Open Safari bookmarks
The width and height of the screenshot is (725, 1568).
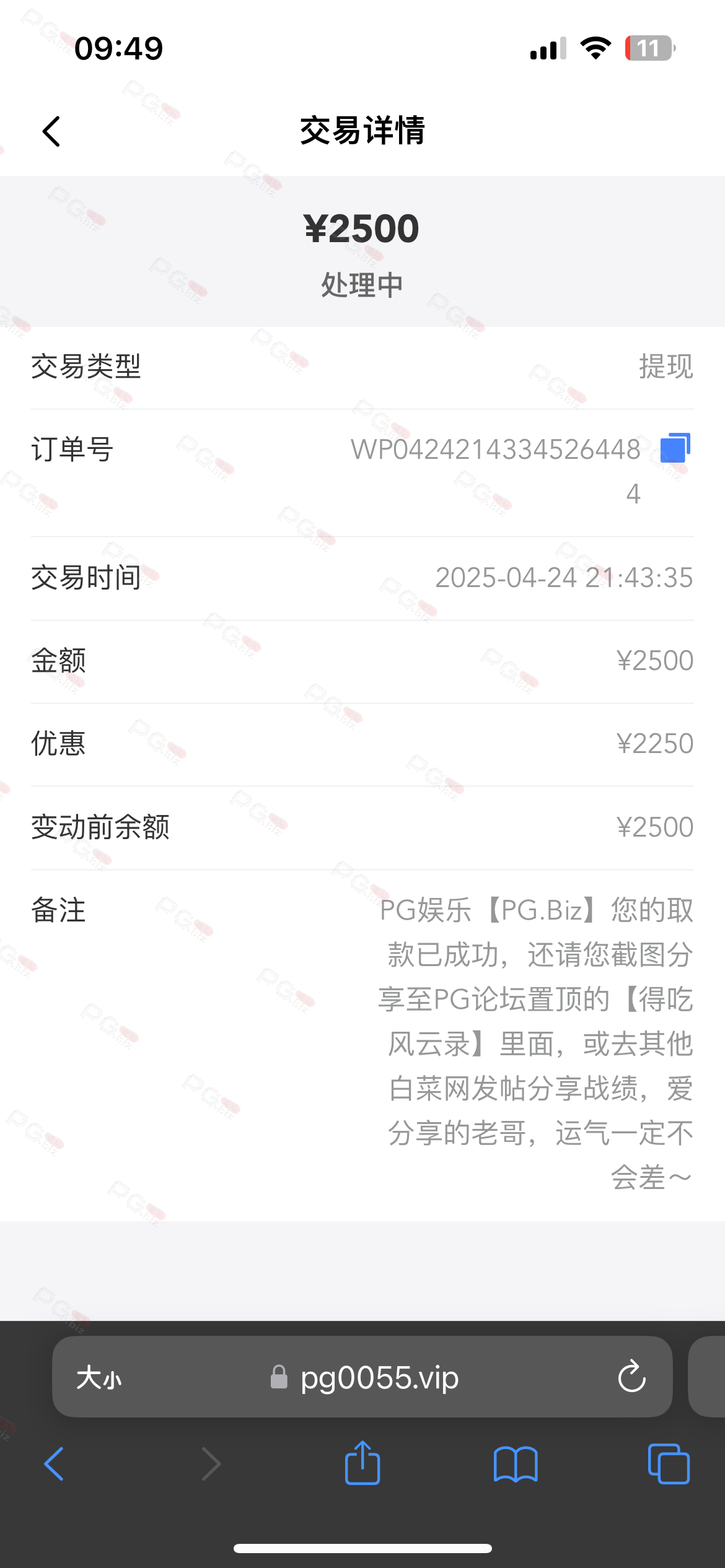tap(516, 1464)
